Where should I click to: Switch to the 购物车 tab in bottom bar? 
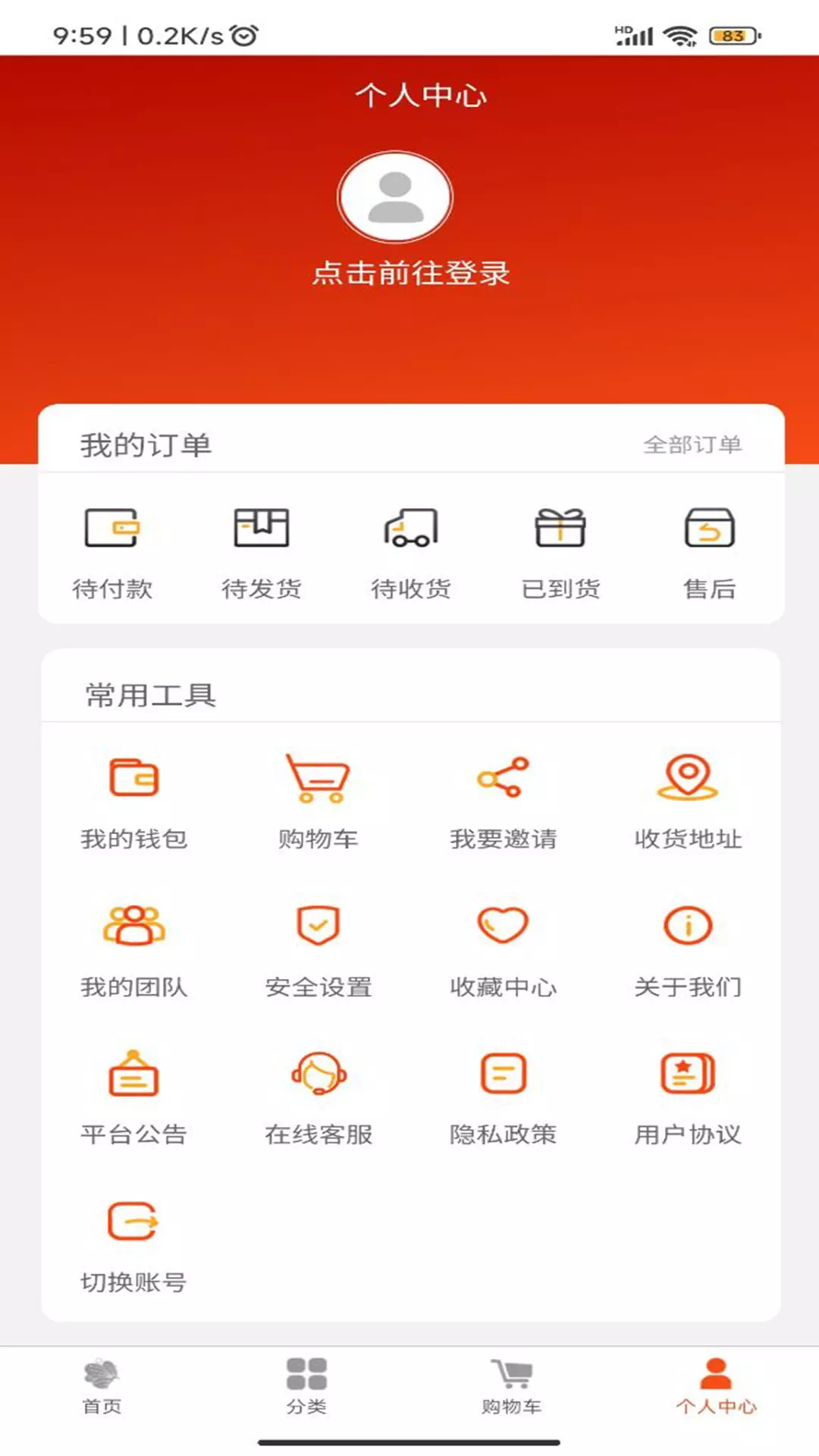(511, 1387)
